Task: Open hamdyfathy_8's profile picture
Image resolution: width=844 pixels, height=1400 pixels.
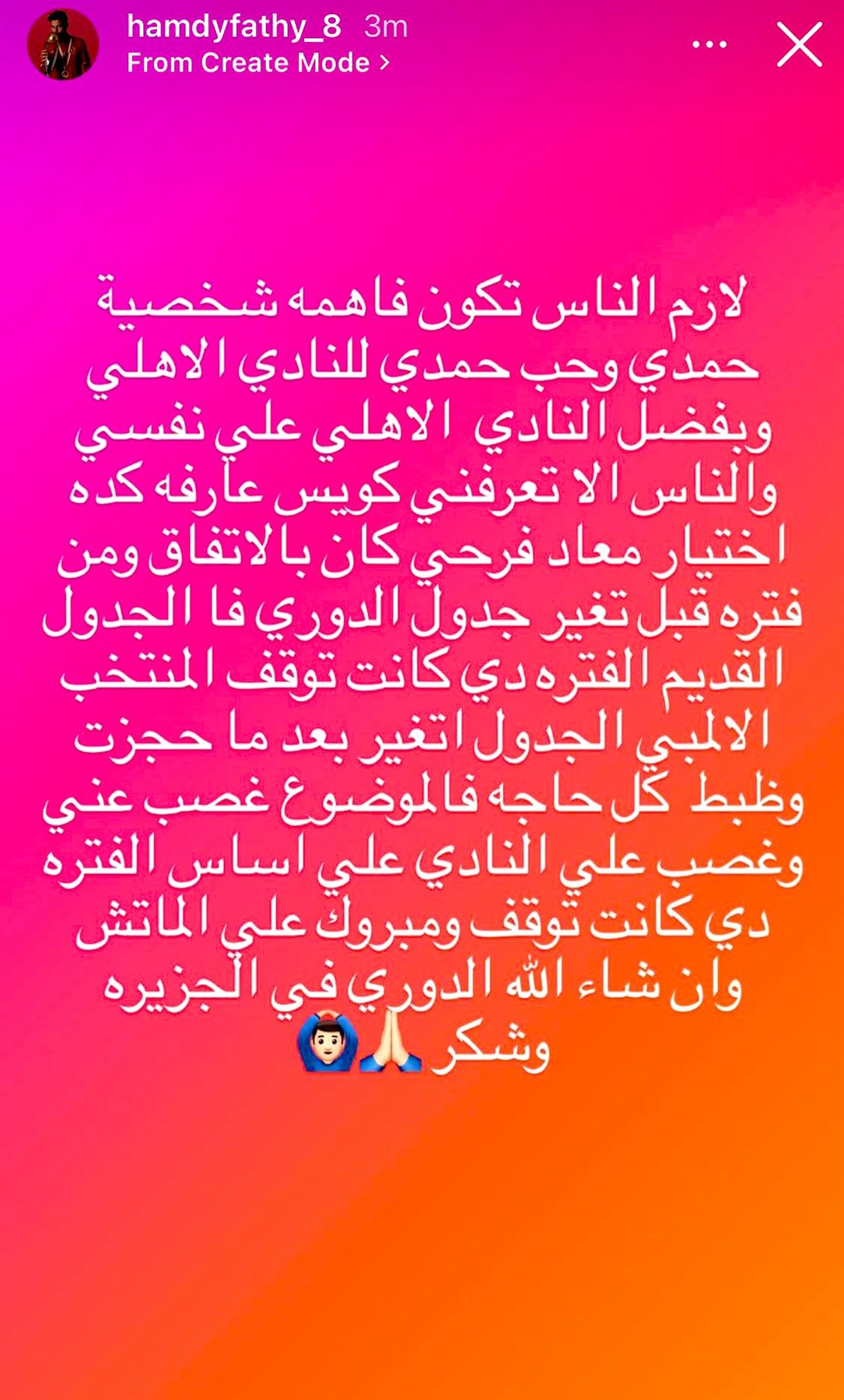Action: coord(62,45)
